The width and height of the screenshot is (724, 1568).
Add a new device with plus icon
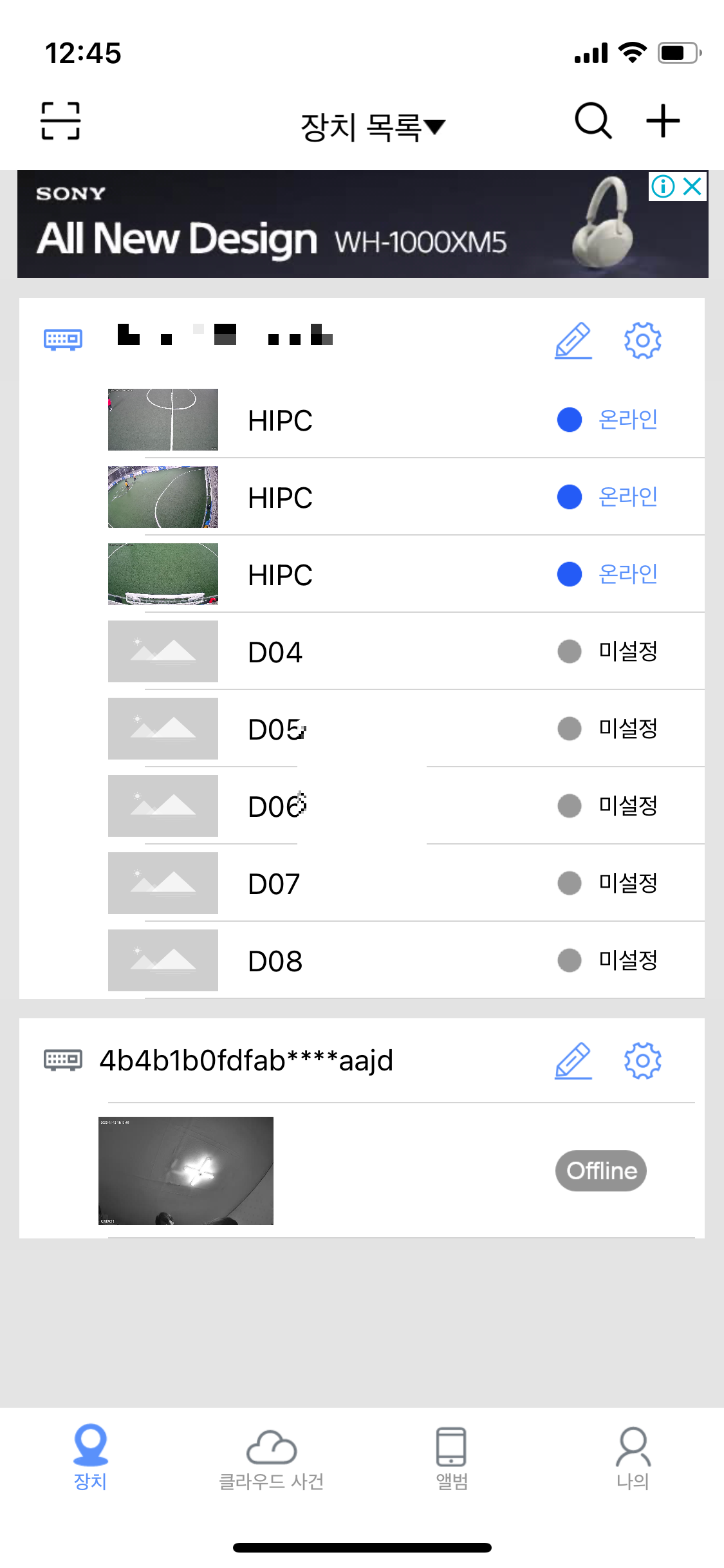(x=663, y=121)
